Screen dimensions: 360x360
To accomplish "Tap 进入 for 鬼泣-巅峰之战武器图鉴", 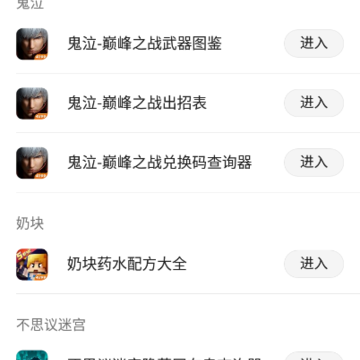I will coord(314,44).
